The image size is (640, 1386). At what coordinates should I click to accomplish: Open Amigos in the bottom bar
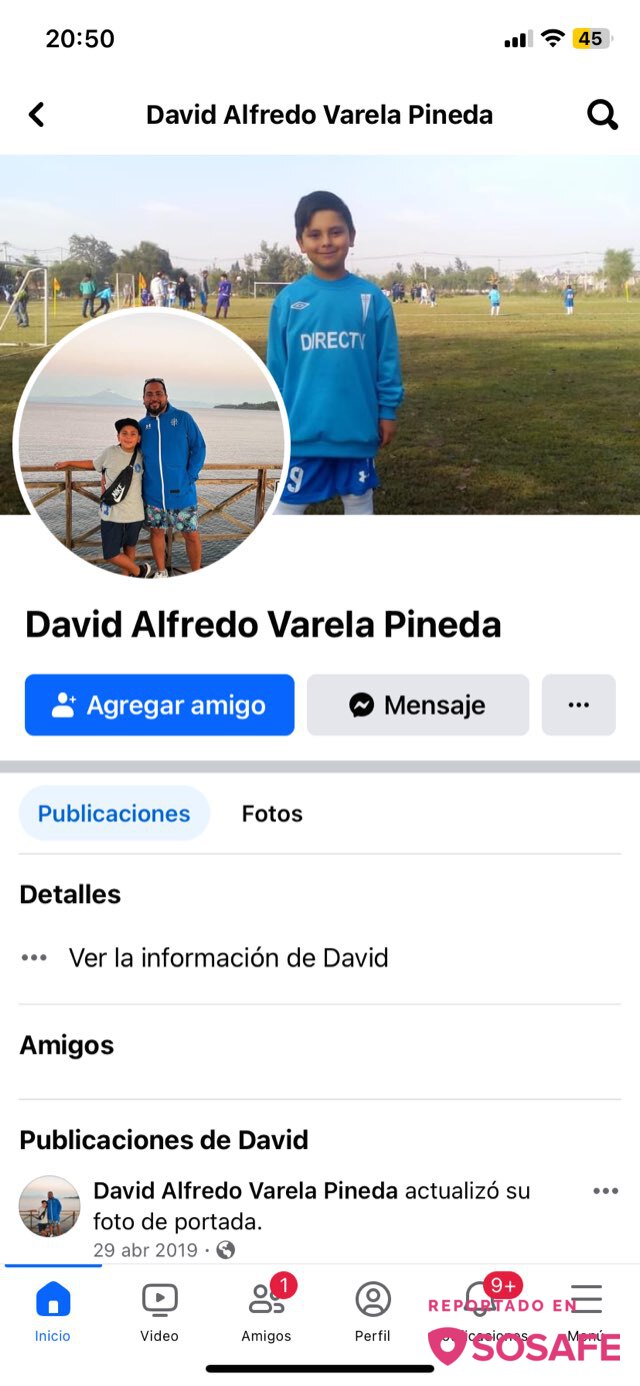pos(266,1312)
